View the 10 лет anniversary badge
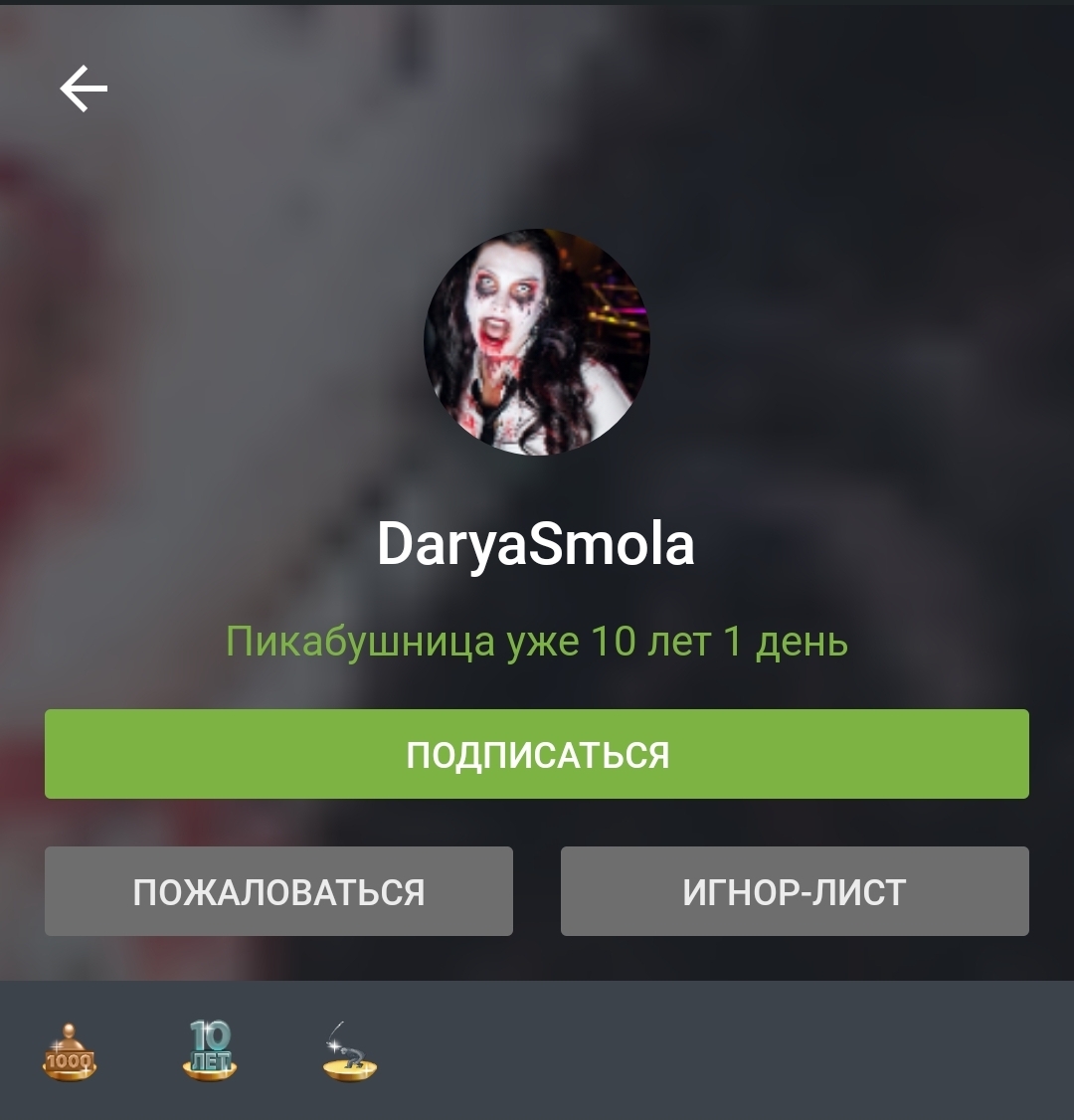Screen dimensions: 1074x1120 pos(210,1050)
